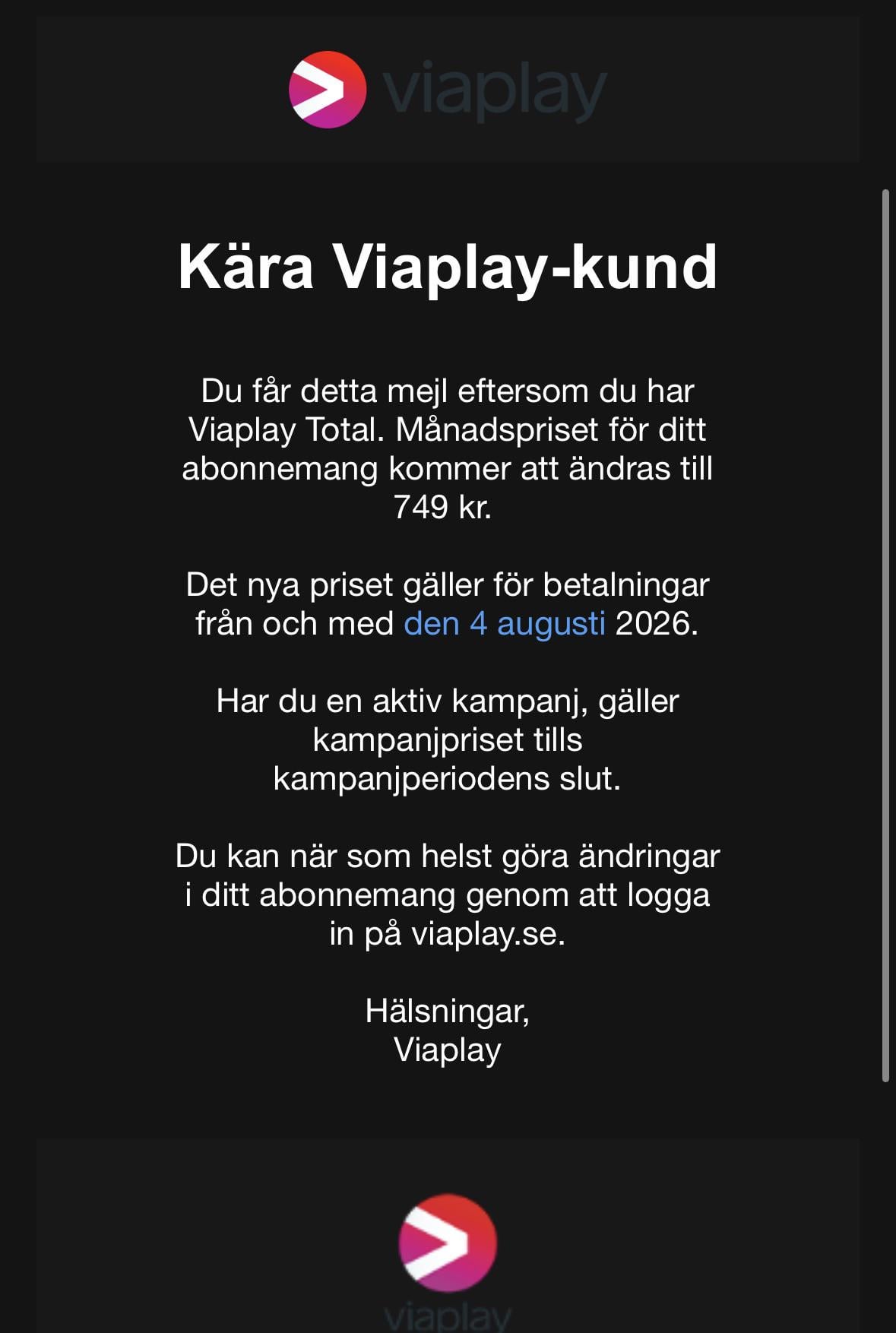
Task: Open the 'den 4 augusti' date link
Action: (505, 624)
